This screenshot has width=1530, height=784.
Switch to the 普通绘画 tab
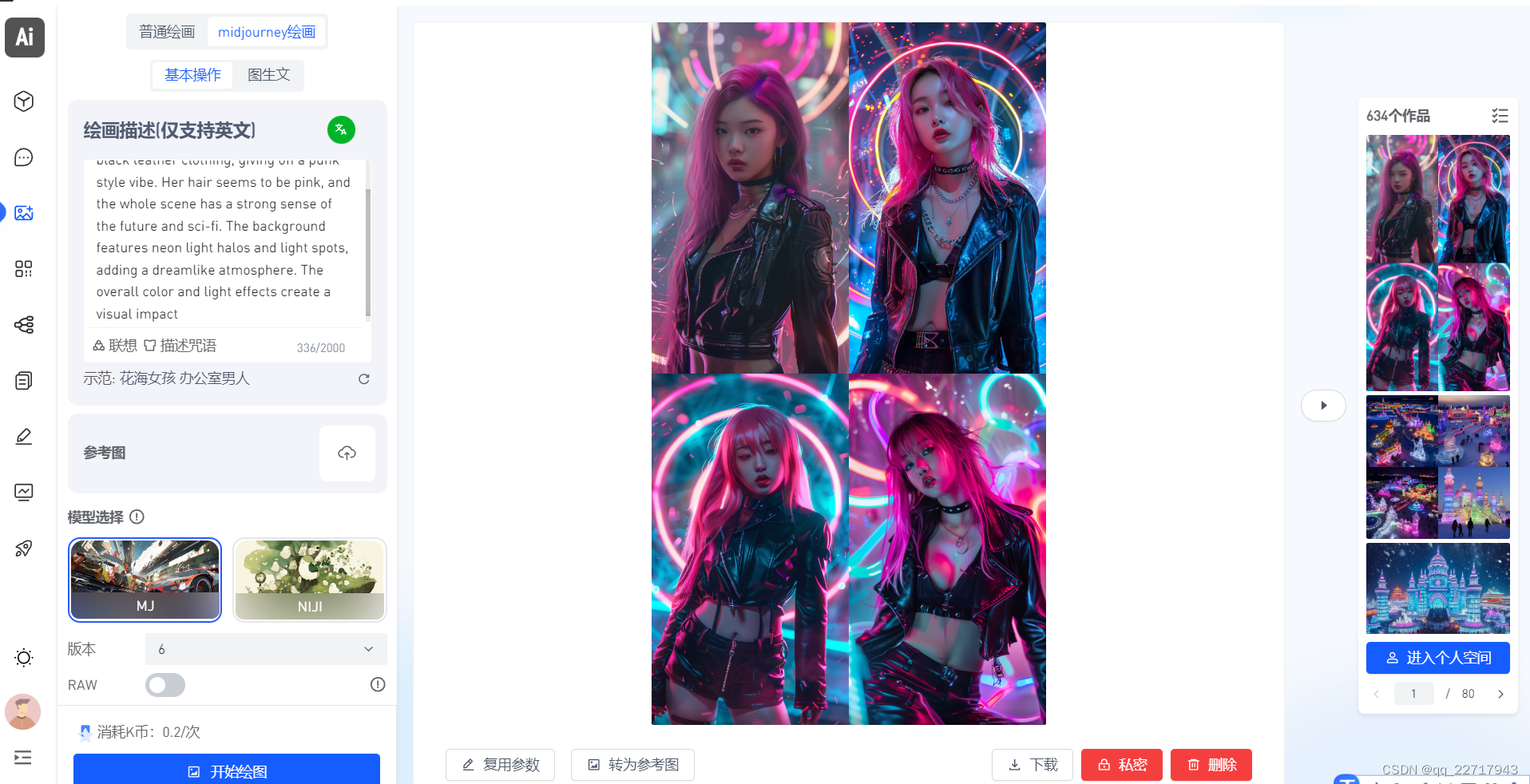tap(167, 32)
